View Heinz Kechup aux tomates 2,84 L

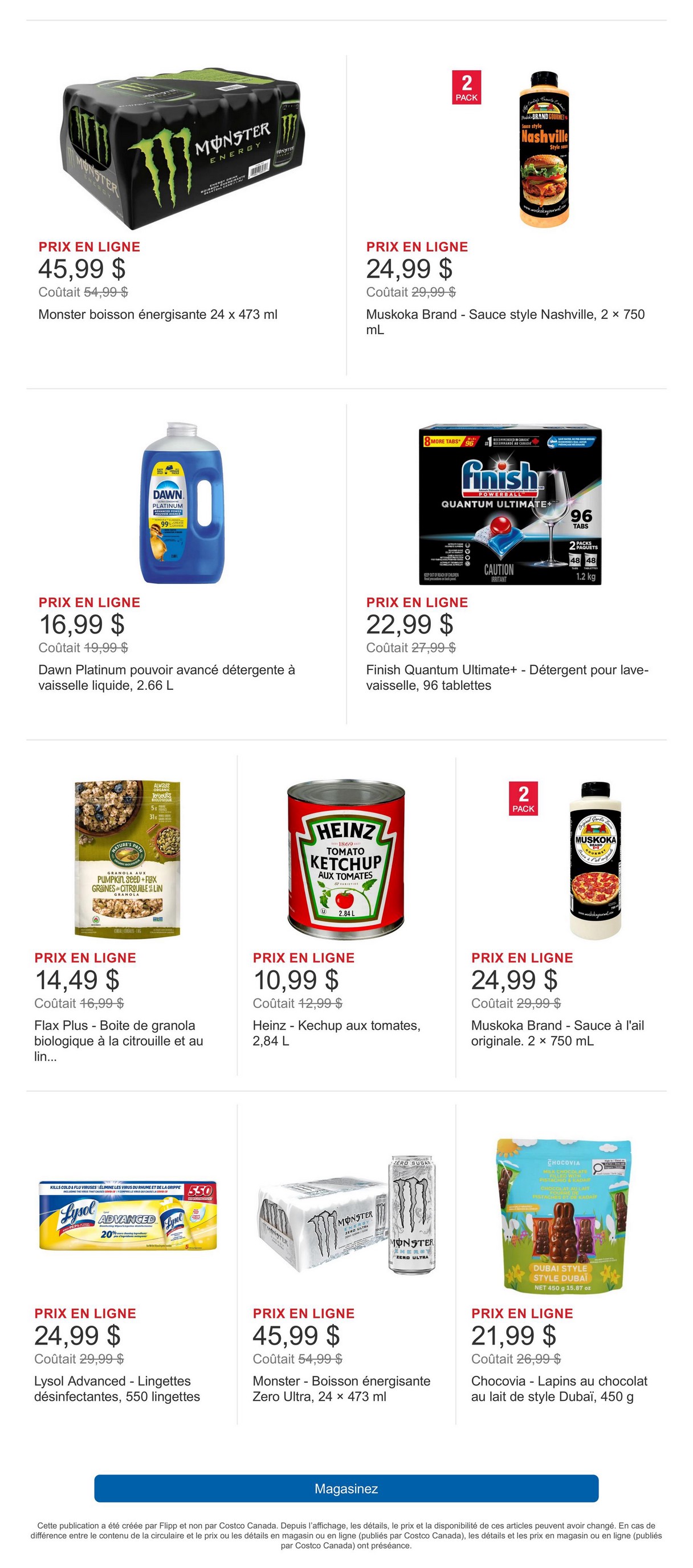pos(345,859)
